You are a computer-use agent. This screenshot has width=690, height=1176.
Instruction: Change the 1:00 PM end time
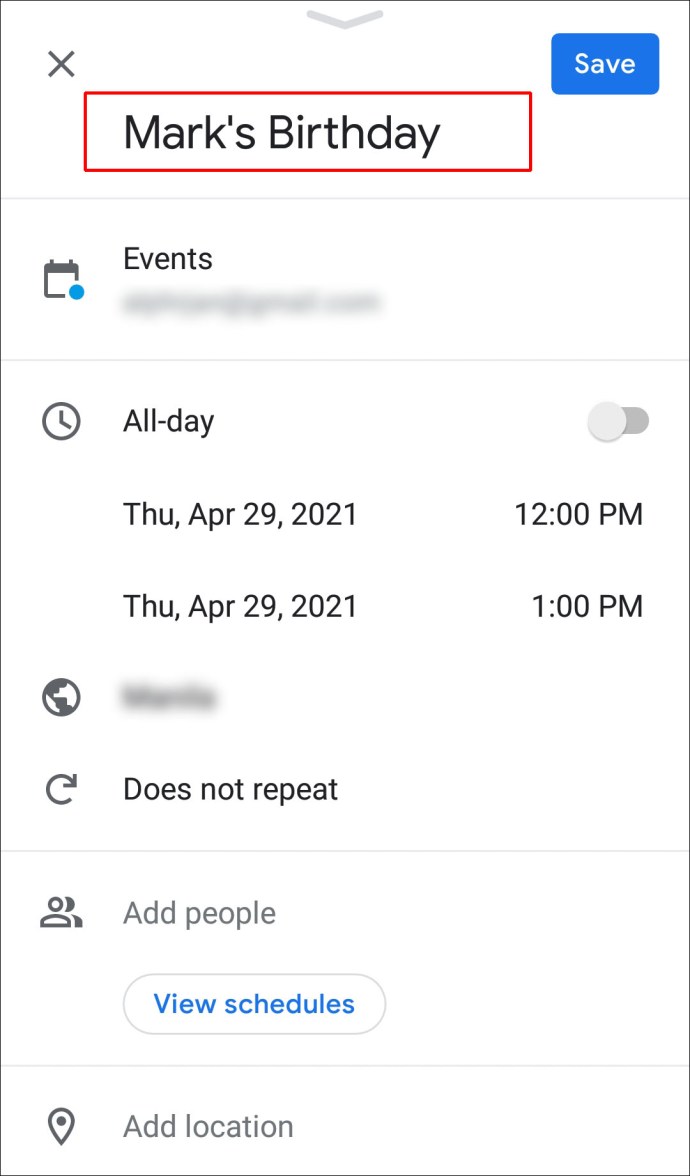point(587,606)
